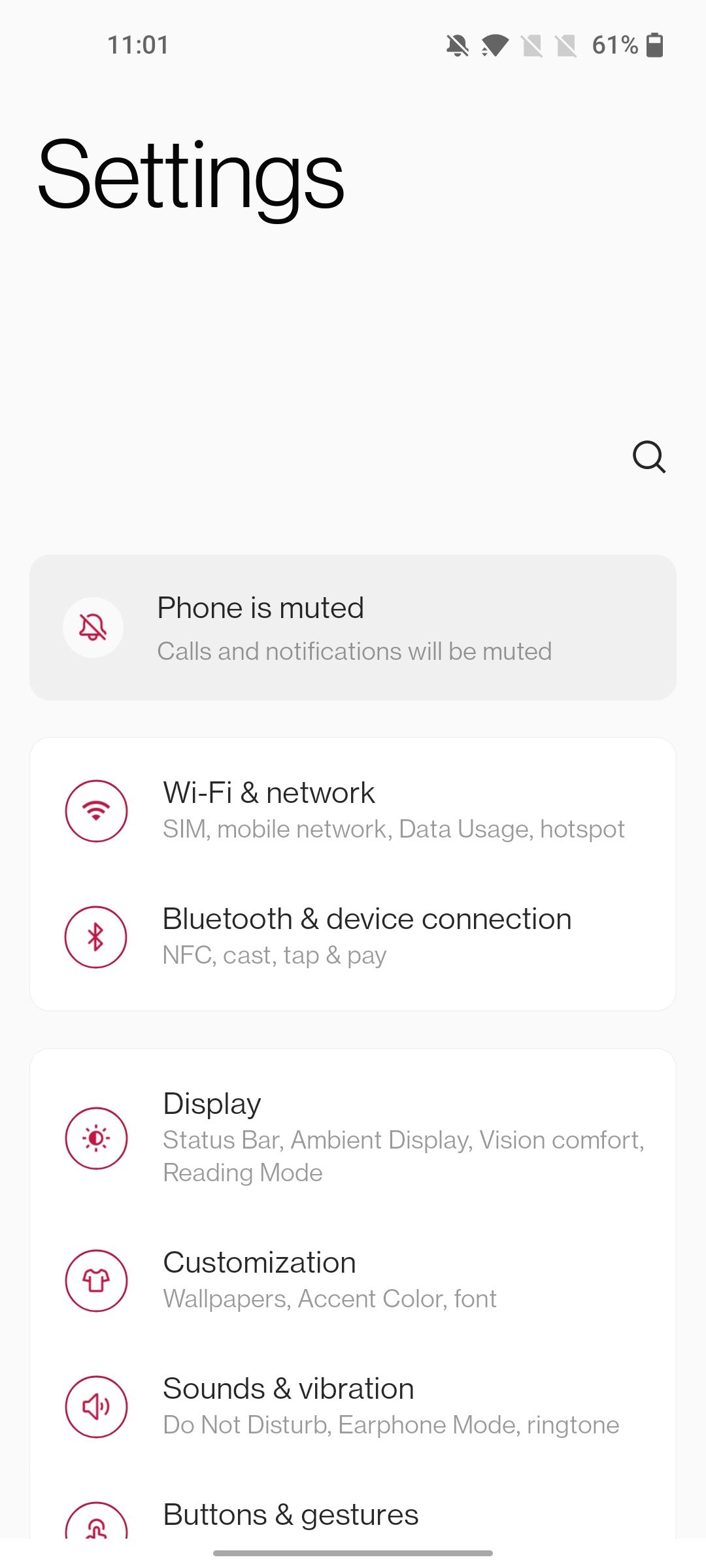706x1568 pixels.
Task: Tap the Wi-Fi icon in the status bar
Action: (x=495, y=44)
